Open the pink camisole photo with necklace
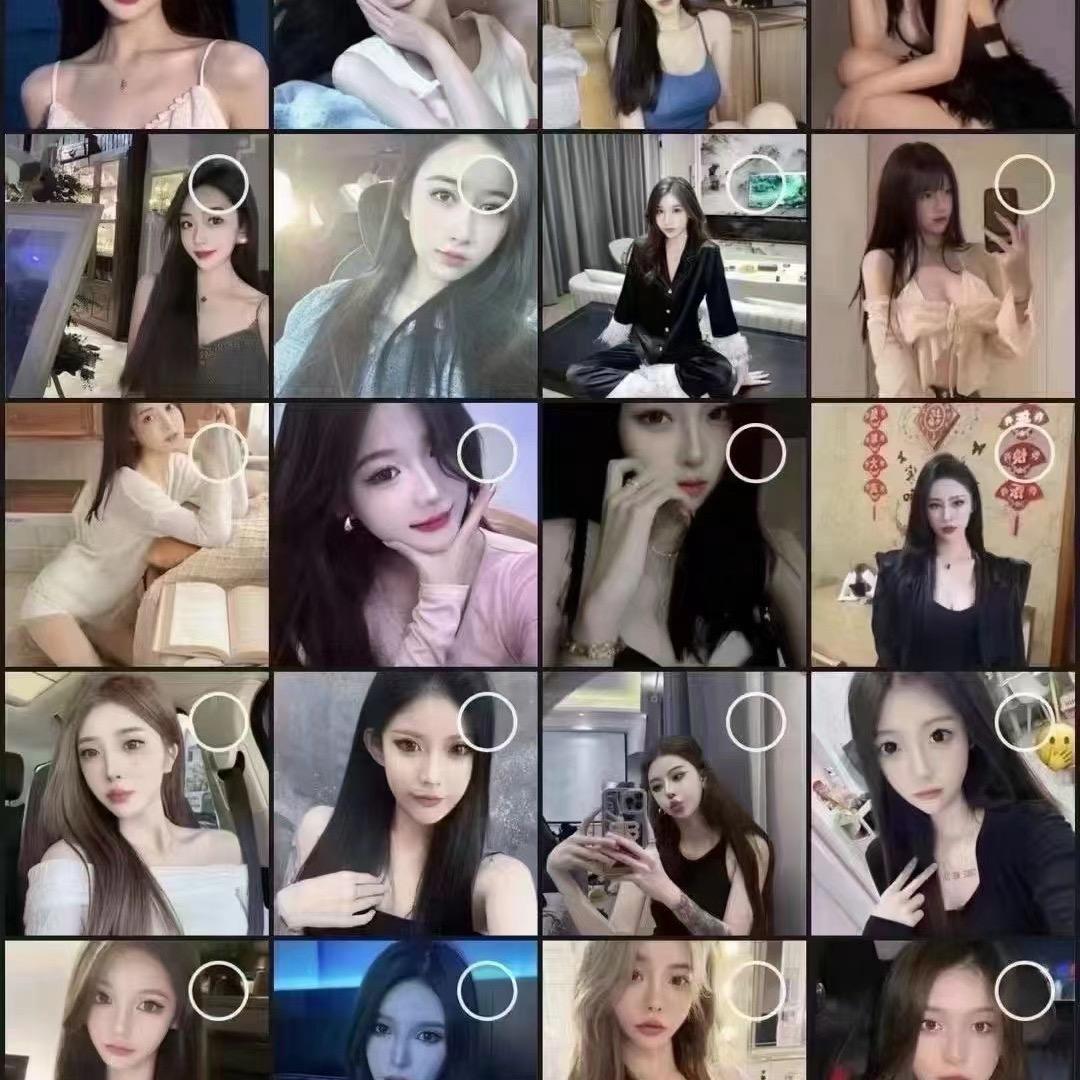This screenshot has height=1080, width=1080. tap(136, 65)
